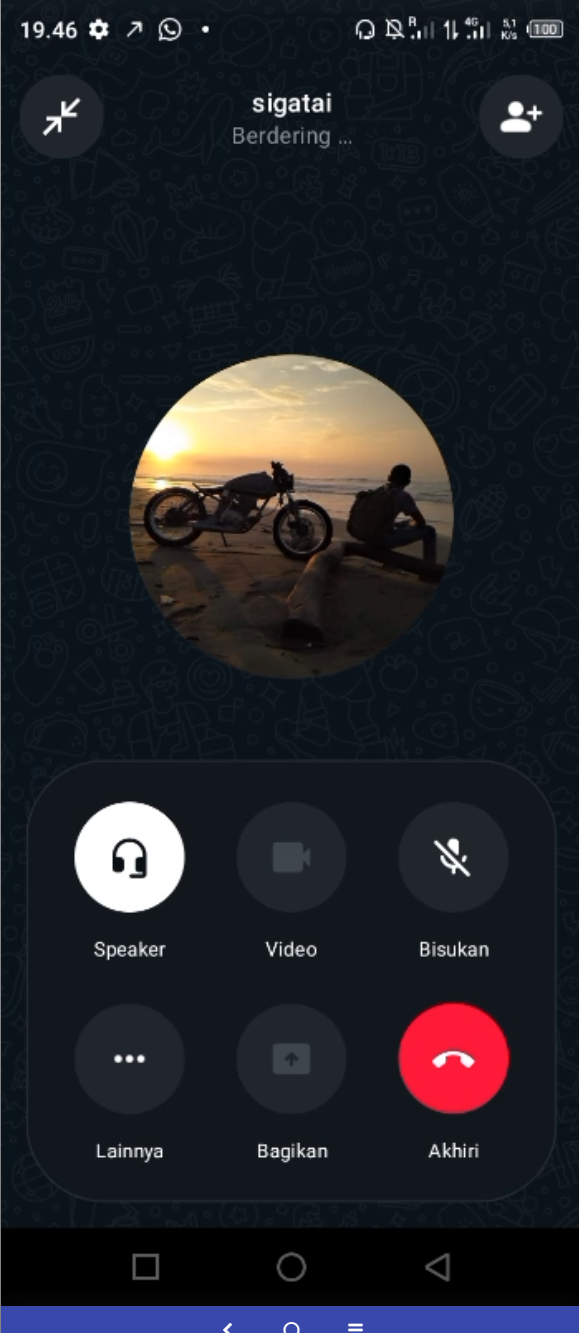
Task: Minimize the call screen
Action: [x=62, y=117]
